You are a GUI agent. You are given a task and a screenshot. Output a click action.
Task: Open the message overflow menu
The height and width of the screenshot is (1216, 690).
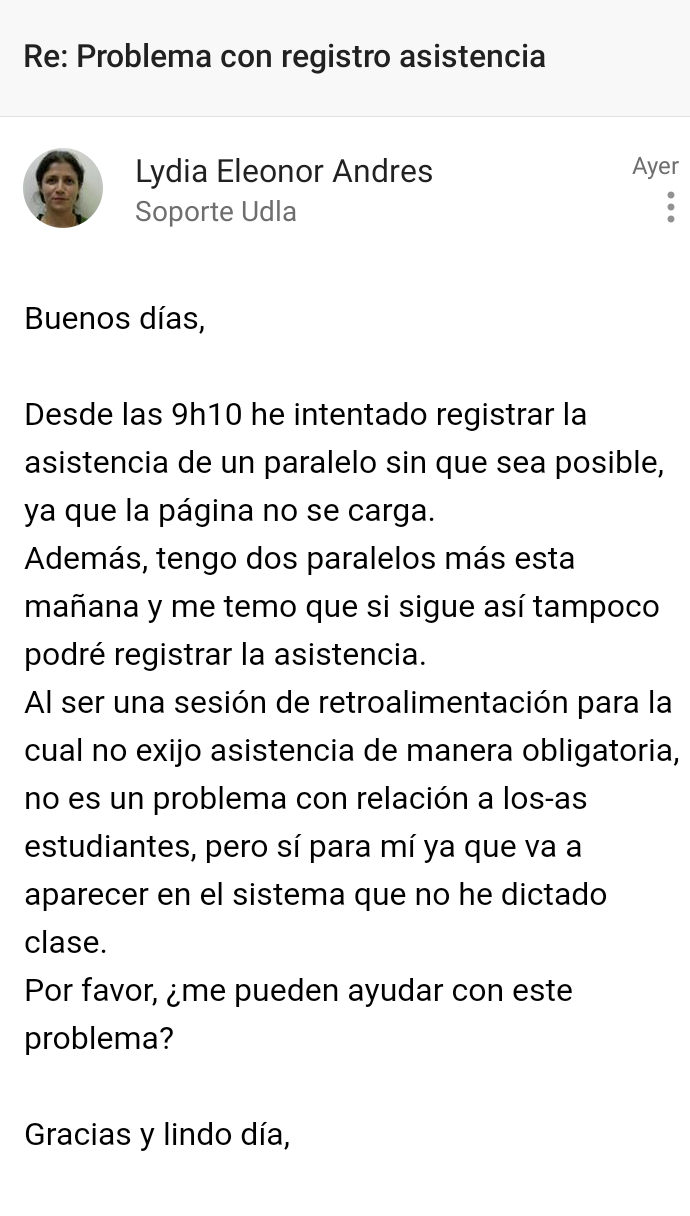670,207
